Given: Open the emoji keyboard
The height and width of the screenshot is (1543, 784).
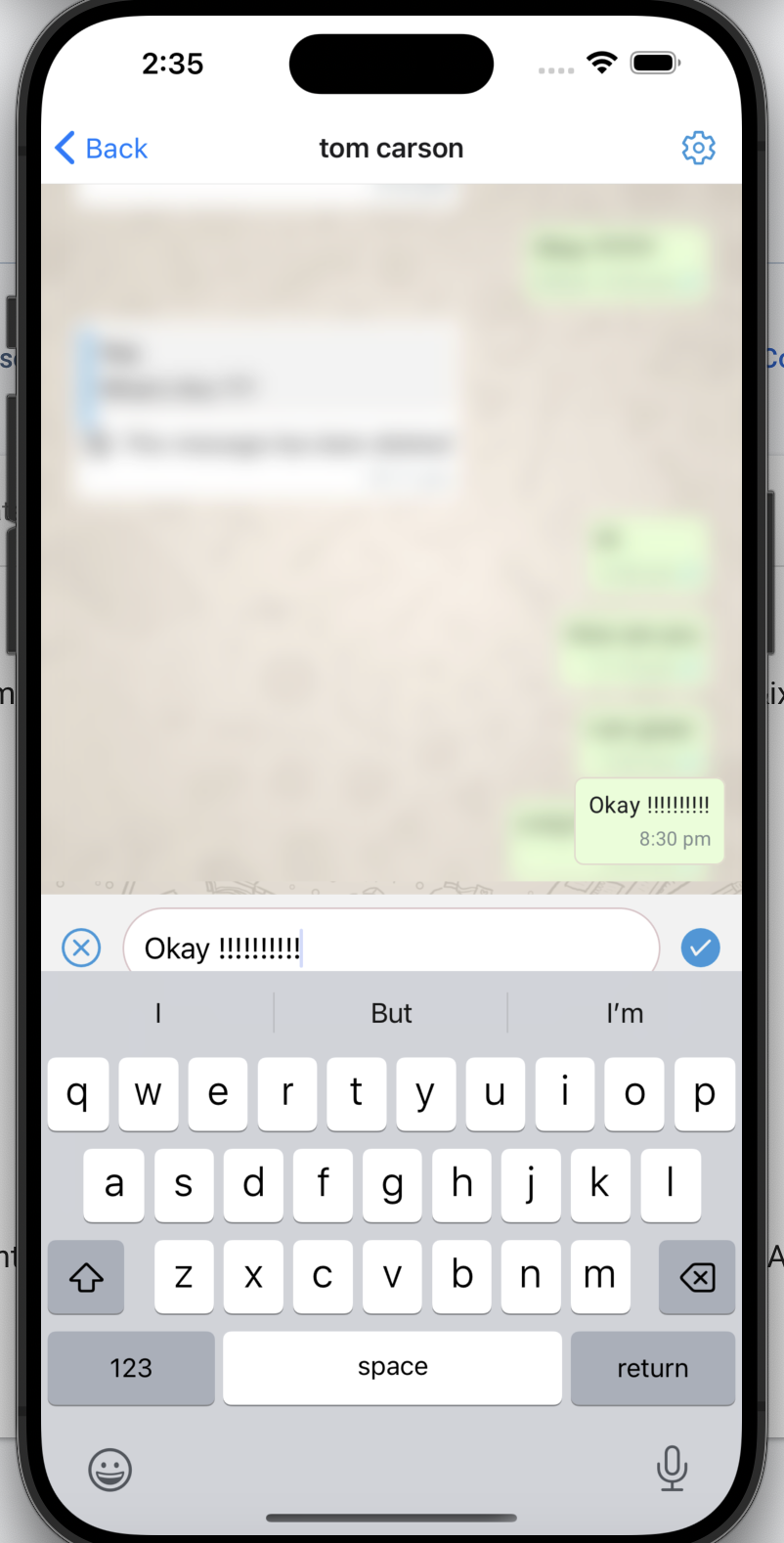Looking at the screenshot, I should coord(110,1470).
